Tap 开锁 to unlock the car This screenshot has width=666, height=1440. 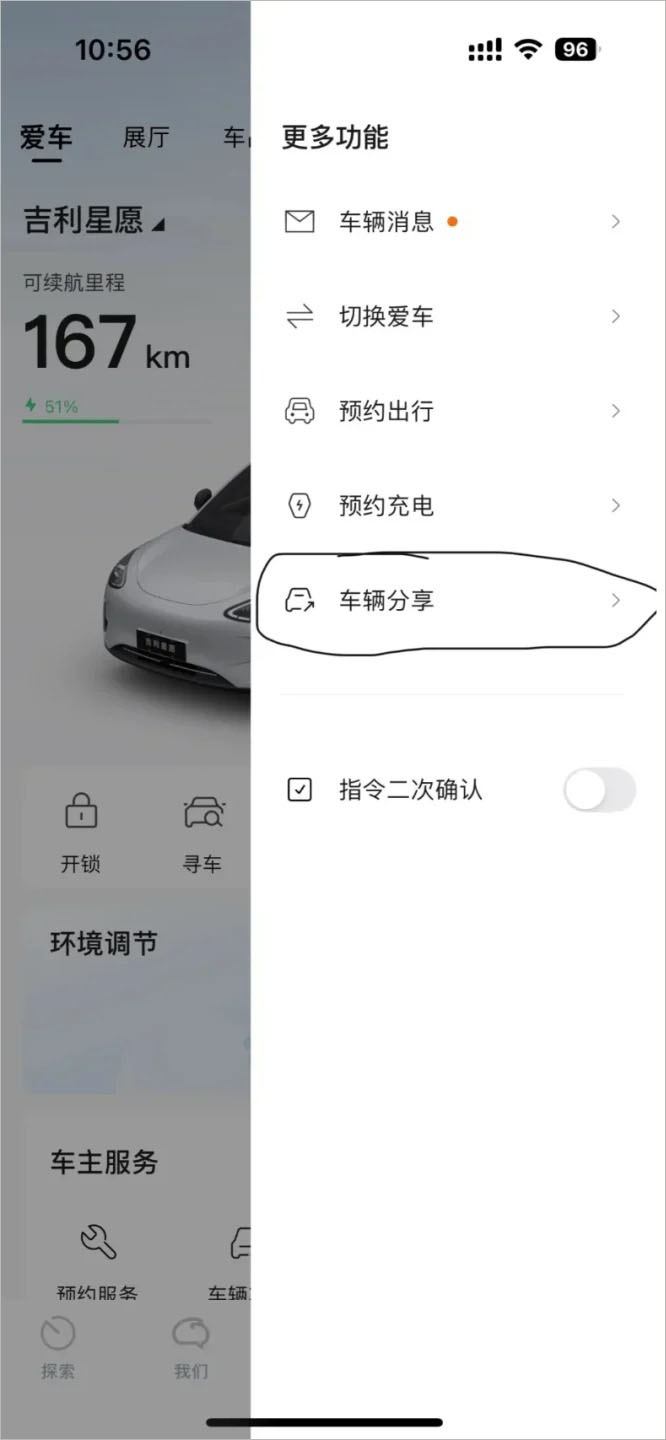[x=80, y=832]
